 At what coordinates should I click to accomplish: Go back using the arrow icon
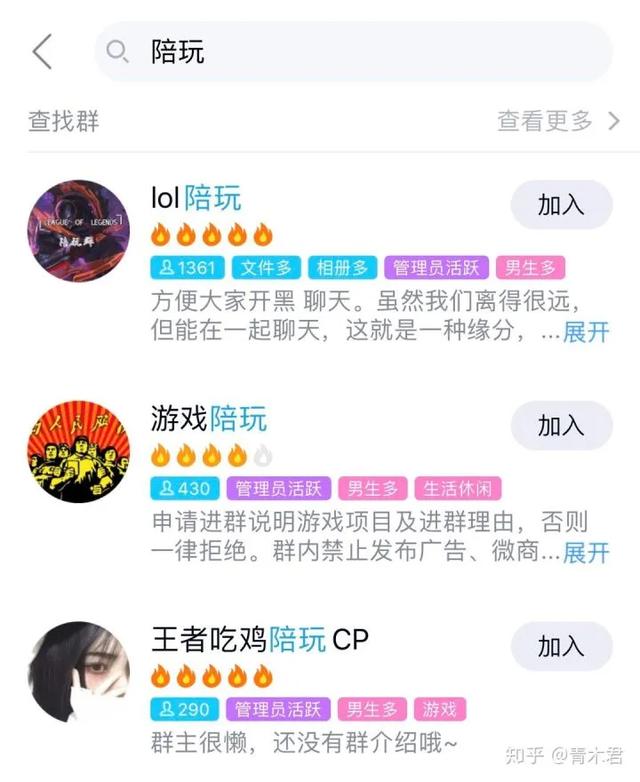point(42,51)
